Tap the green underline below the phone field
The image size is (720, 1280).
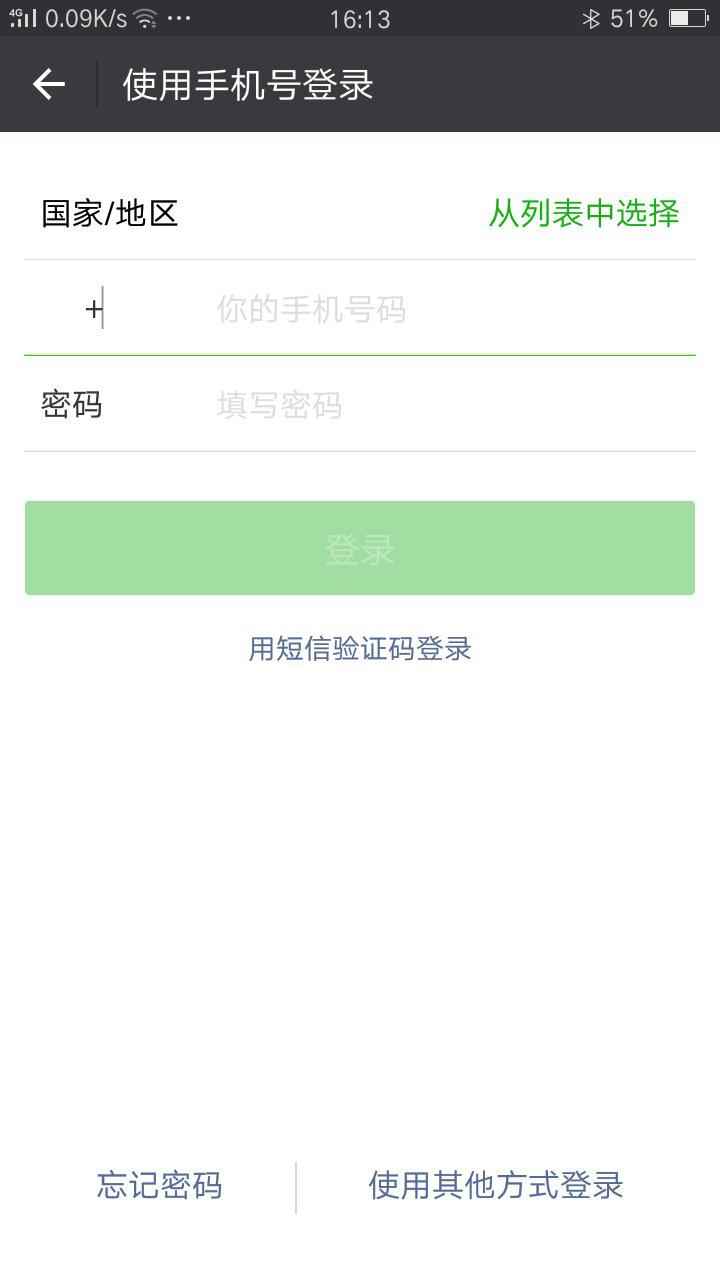pos(359,352)
